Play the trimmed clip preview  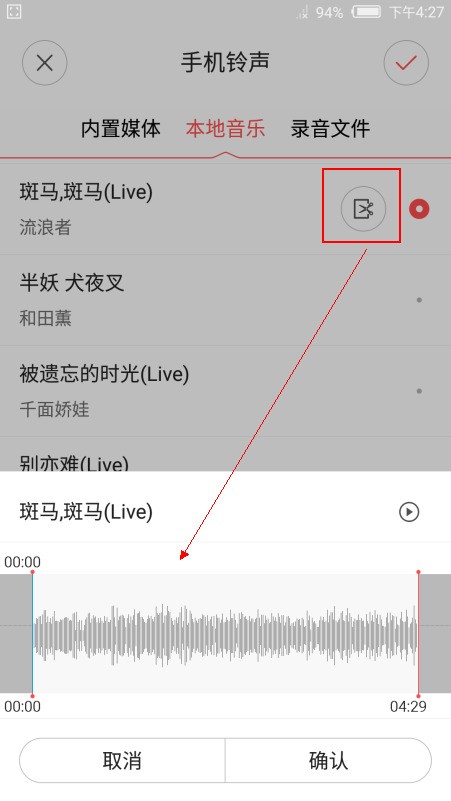(x=409, y=512)
